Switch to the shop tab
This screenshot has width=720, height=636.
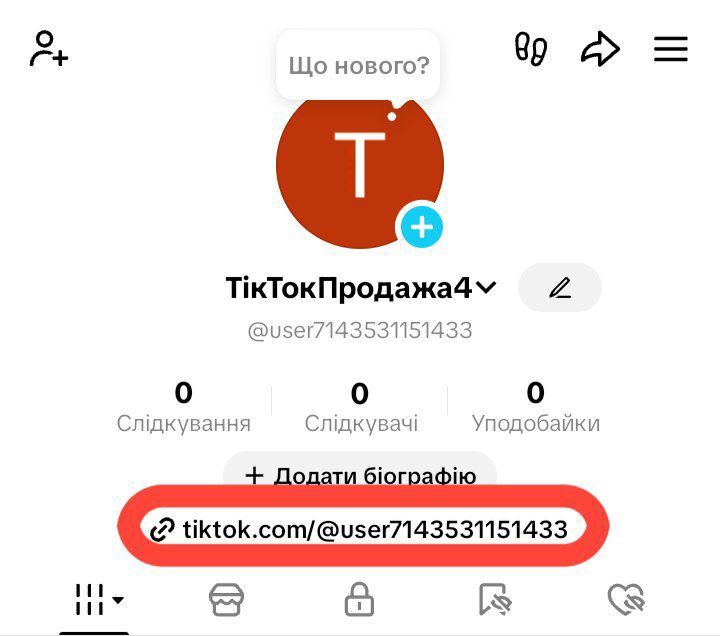[227, 600]
